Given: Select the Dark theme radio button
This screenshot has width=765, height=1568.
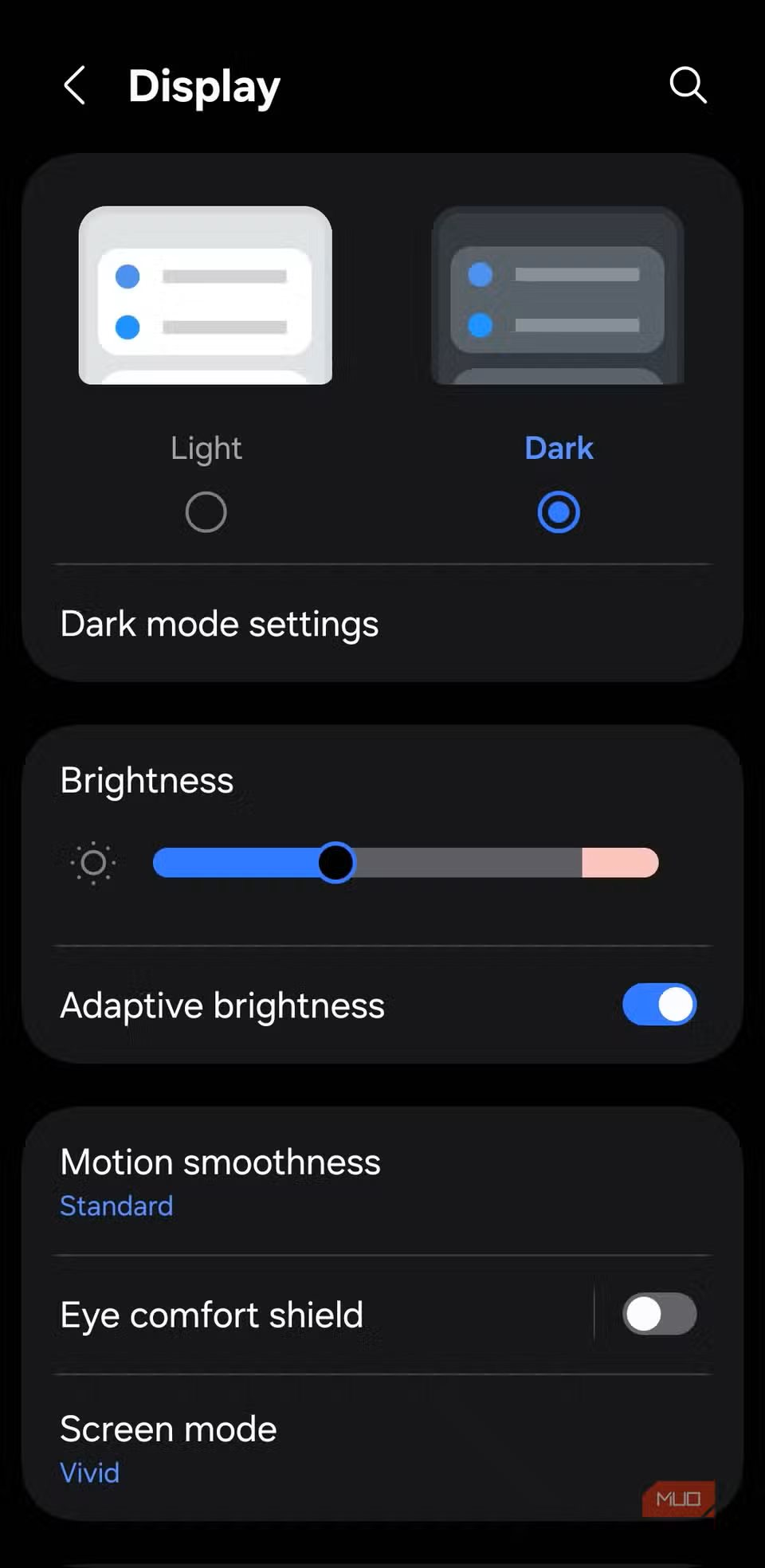Looking at the screenshot, I should (x=558, y=512).
